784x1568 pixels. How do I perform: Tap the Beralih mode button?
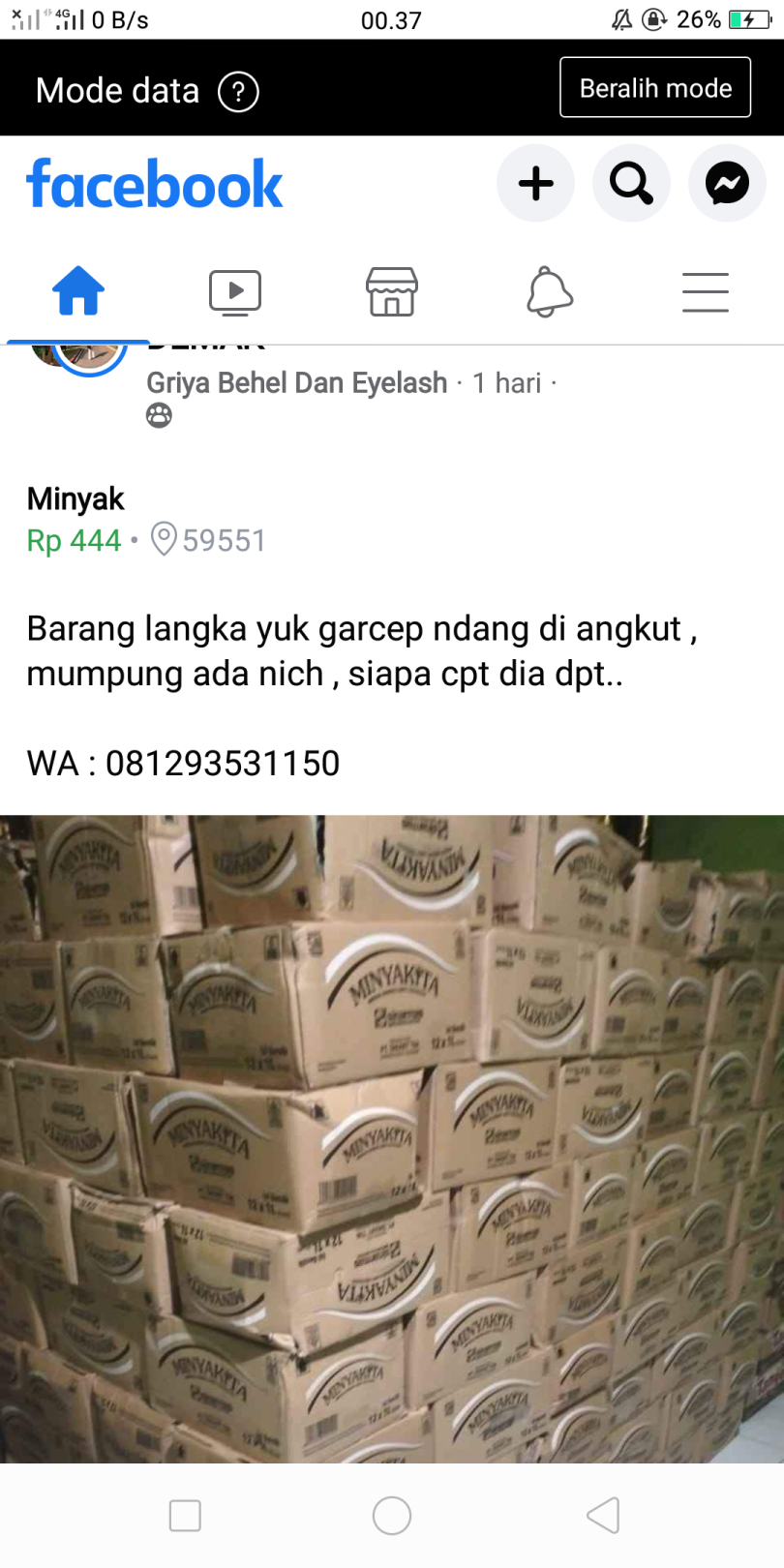click(x=655, y=87)
